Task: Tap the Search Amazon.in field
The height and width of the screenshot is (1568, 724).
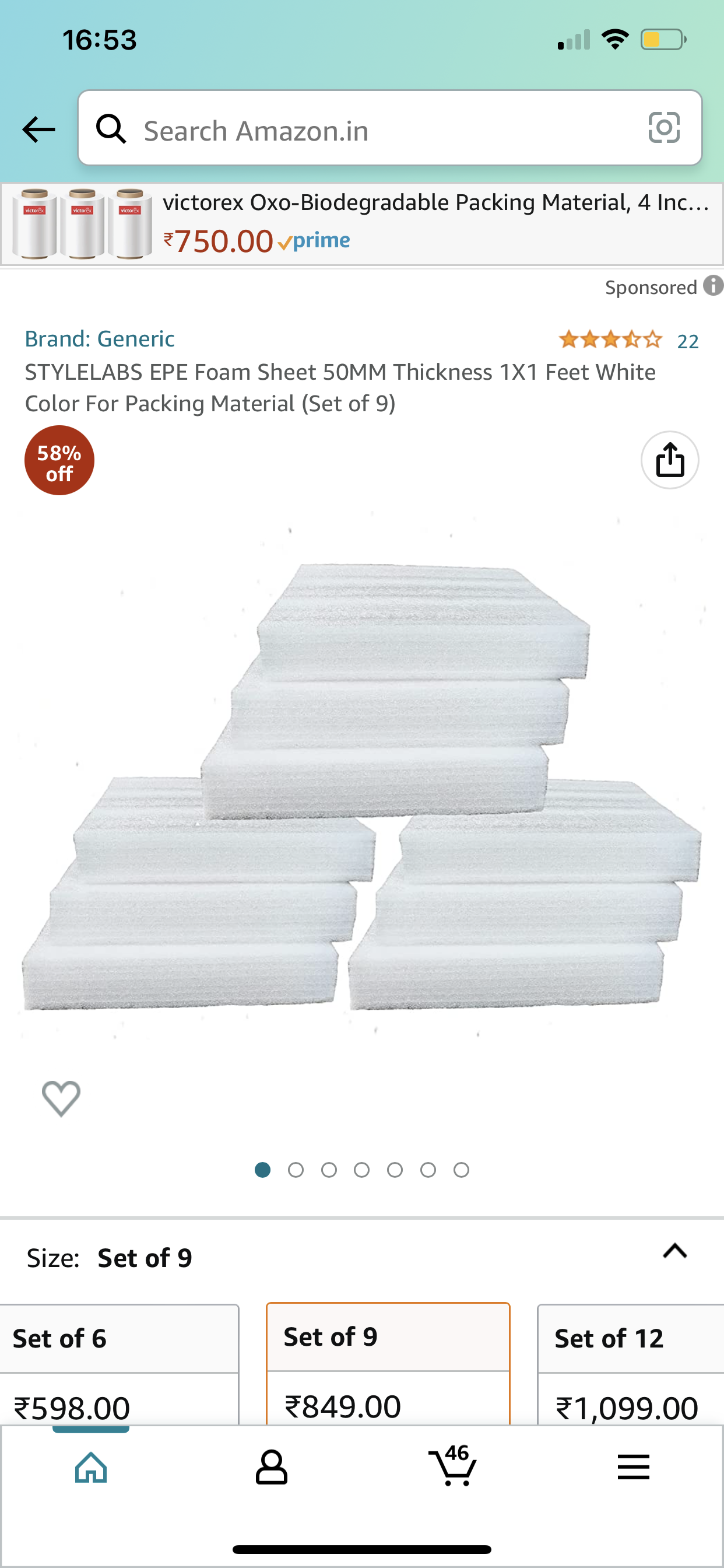Action: click(x=389, y=128)
